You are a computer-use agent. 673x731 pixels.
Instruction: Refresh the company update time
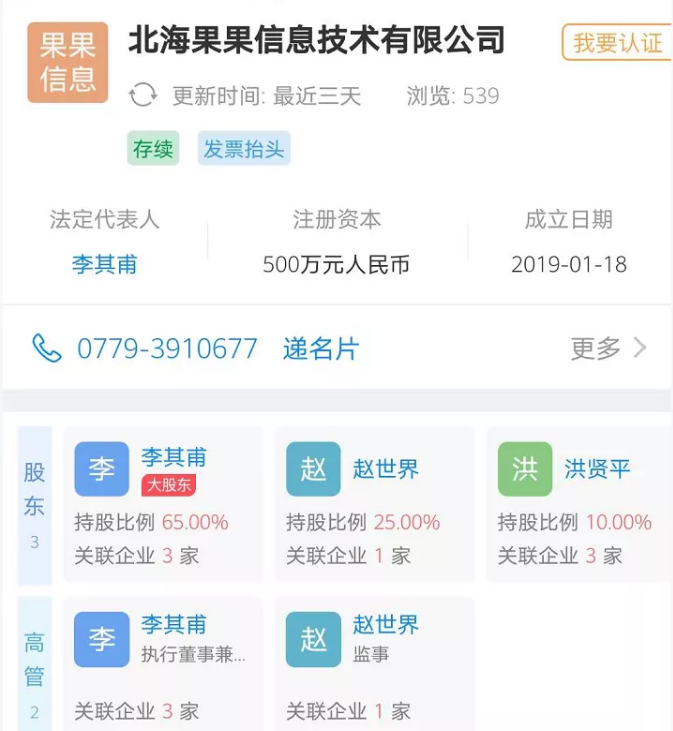click(143, 96)
